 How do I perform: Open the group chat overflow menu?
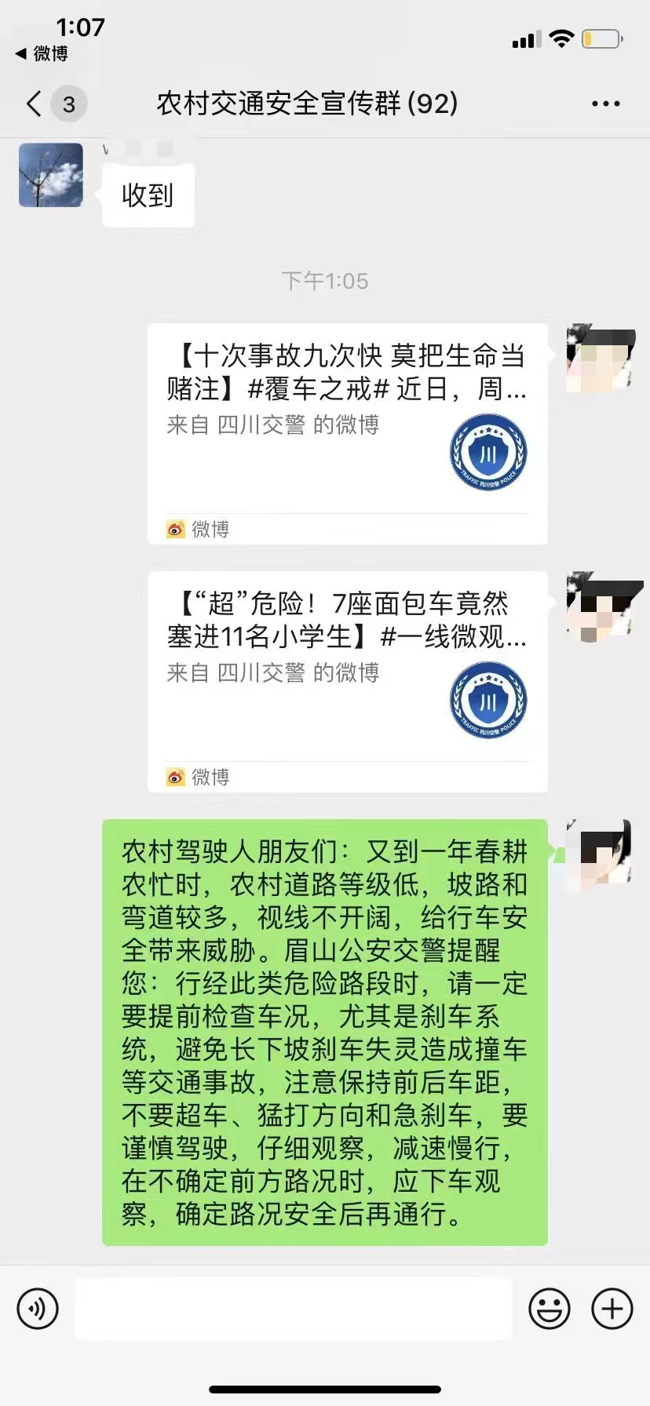pyautogui.click(x=606, y=104)
